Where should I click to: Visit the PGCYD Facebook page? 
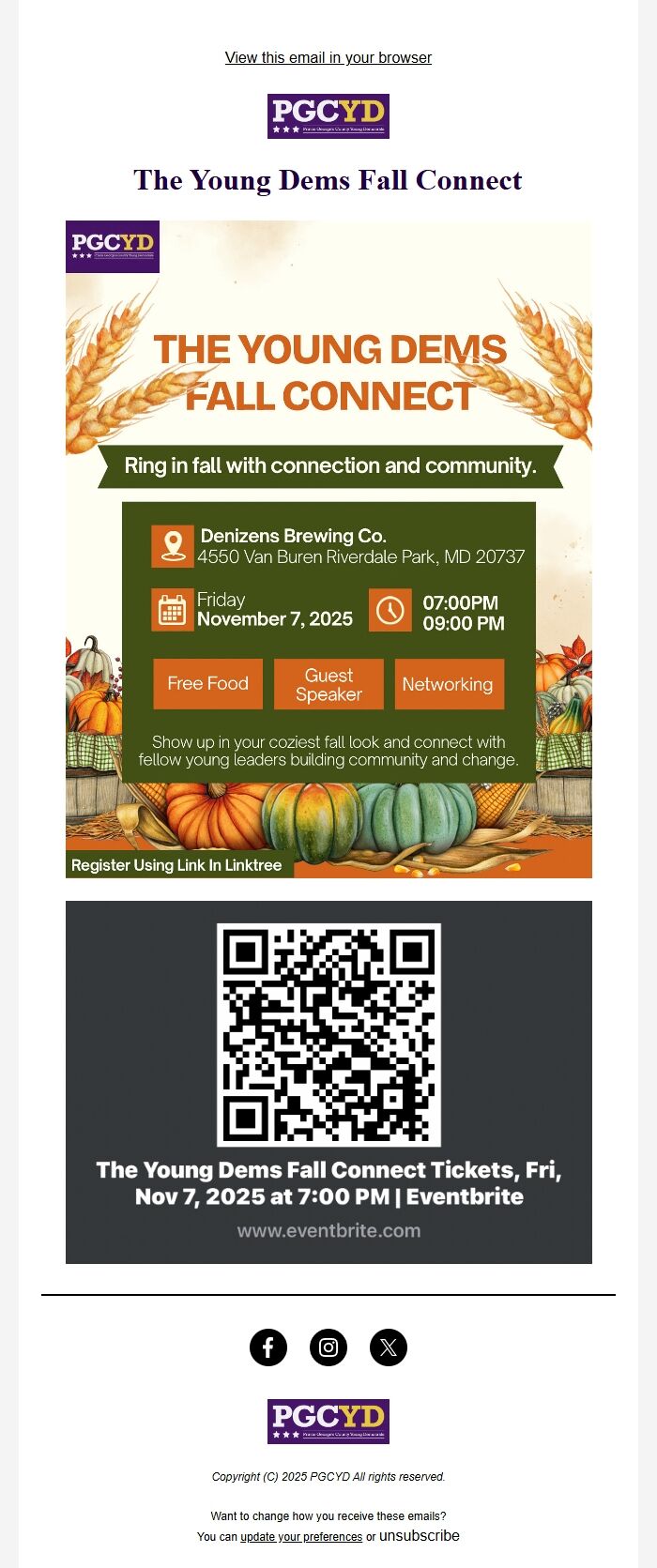click(x=268, y=1347)
